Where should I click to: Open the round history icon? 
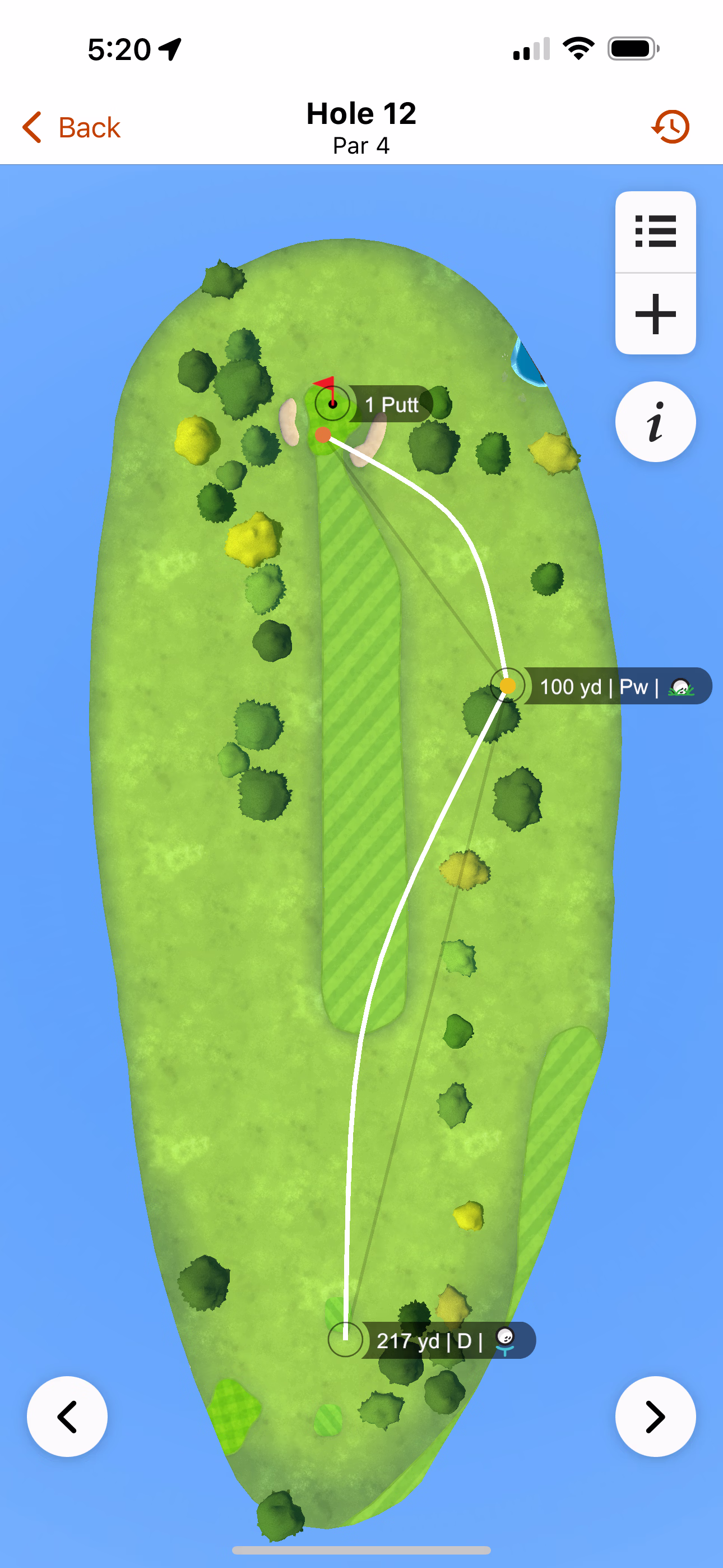click(x=670, y=127)
